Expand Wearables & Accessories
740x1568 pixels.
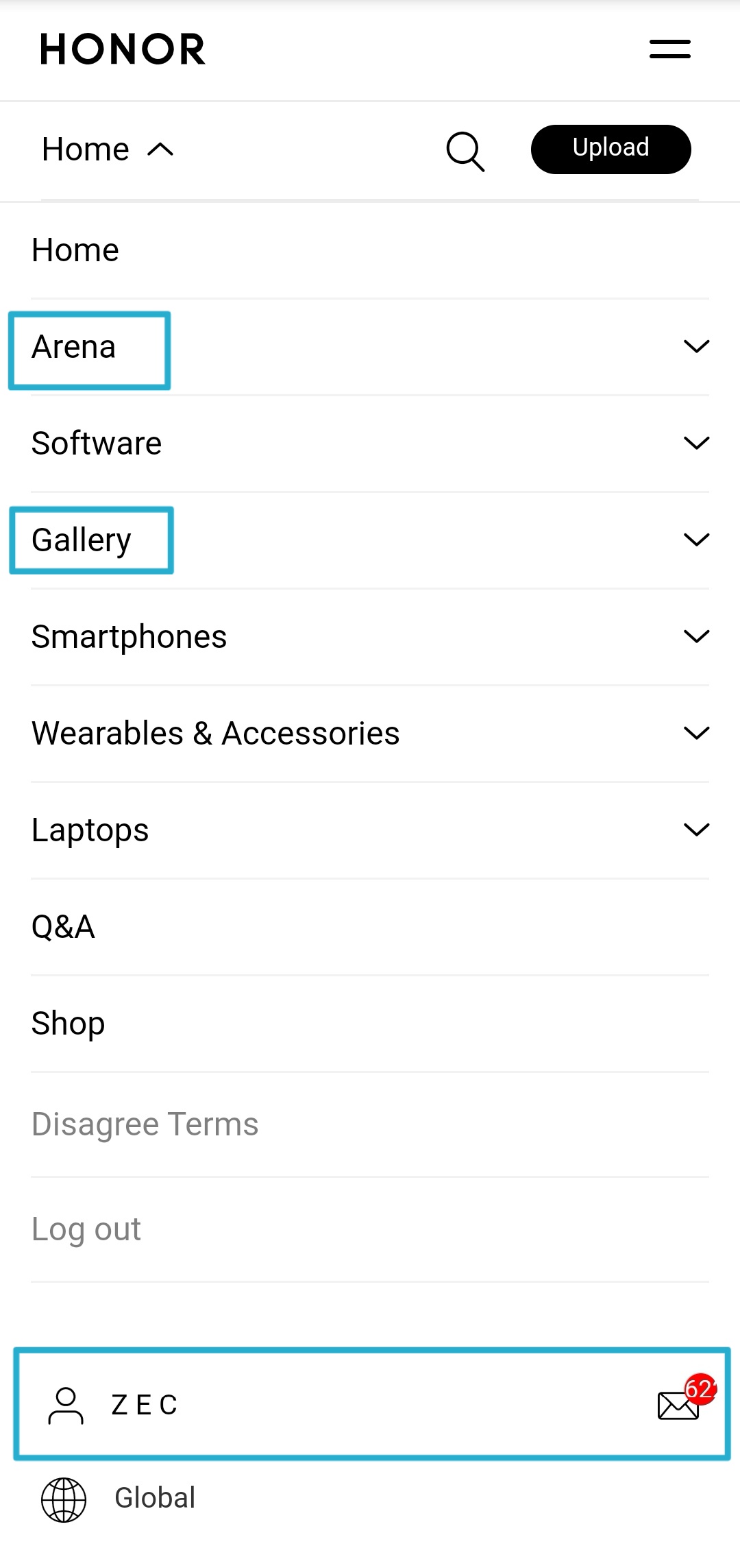[696, 734]
